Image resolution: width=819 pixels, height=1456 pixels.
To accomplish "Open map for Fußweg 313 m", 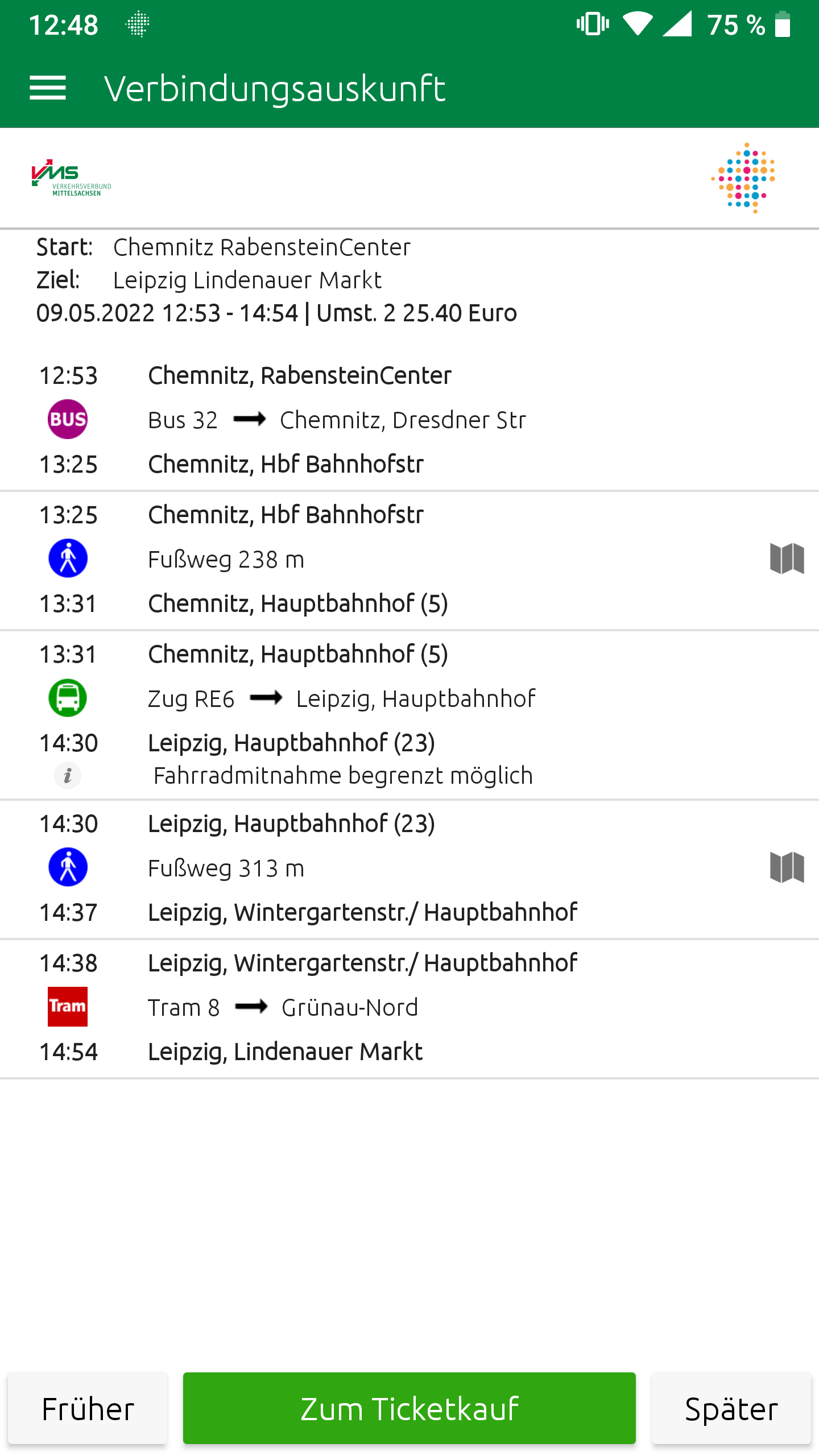I will (x=787, y=867).
